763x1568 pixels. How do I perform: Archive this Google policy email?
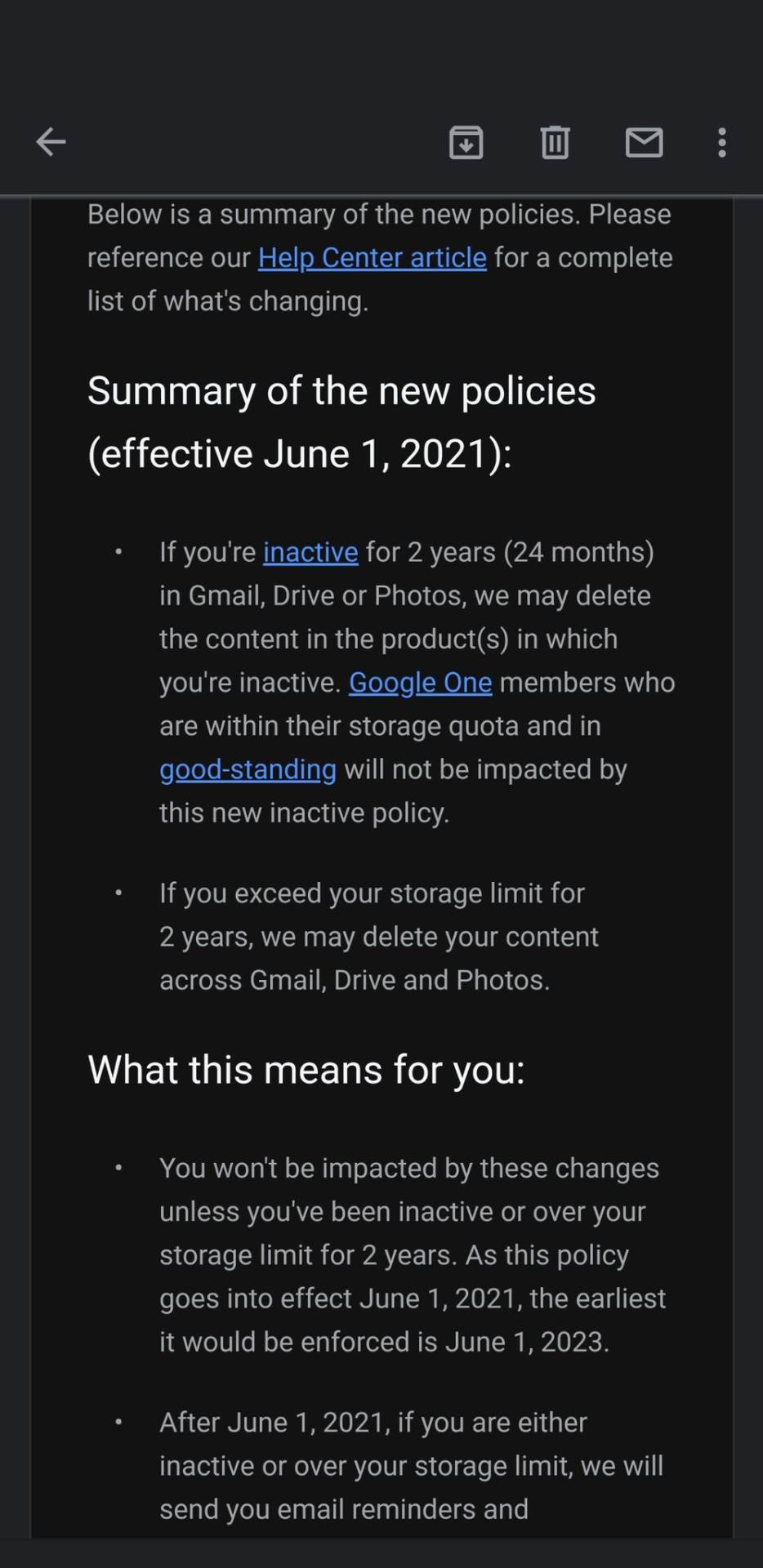[466, 142]
